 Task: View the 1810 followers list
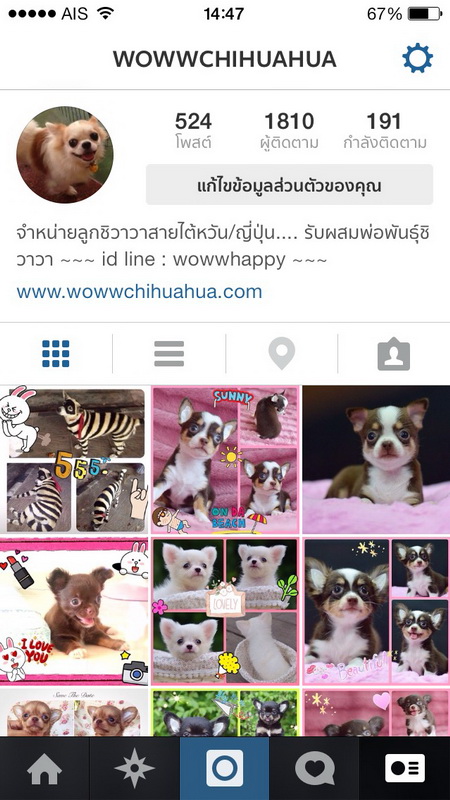click(289, 131)
